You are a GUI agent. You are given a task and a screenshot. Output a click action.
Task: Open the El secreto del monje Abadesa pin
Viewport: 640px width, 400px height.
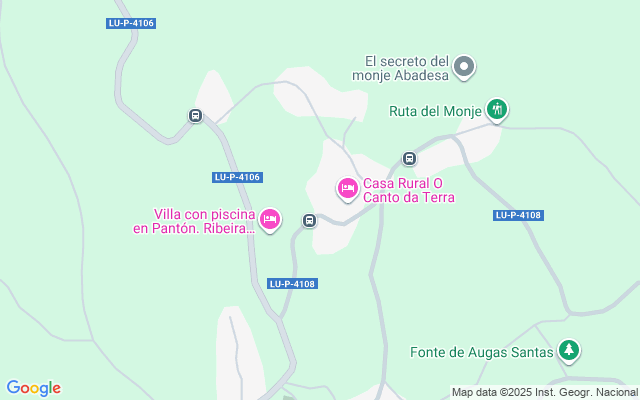click(463, 67)
